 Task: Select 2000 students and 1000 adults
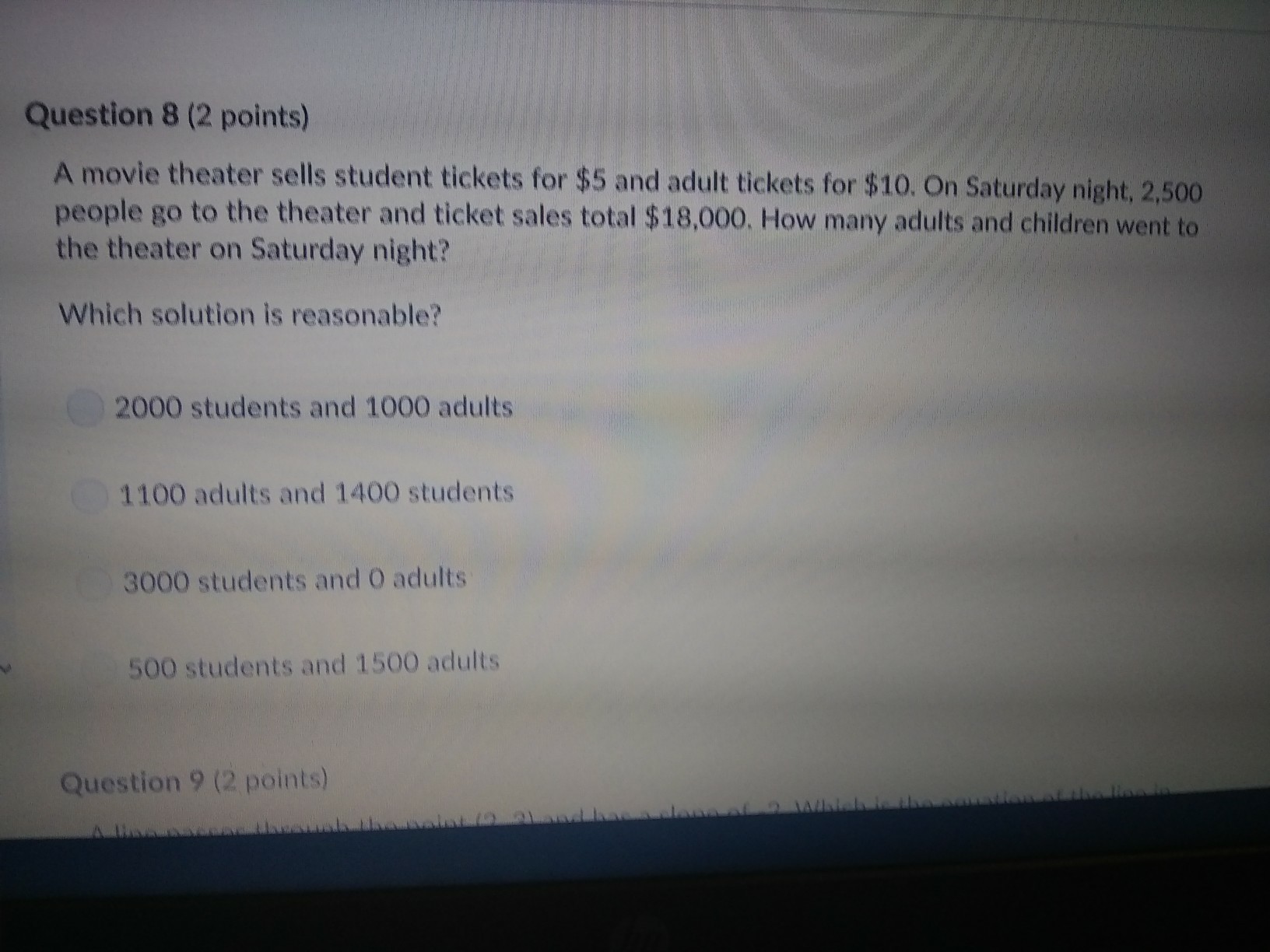point(85,409)
